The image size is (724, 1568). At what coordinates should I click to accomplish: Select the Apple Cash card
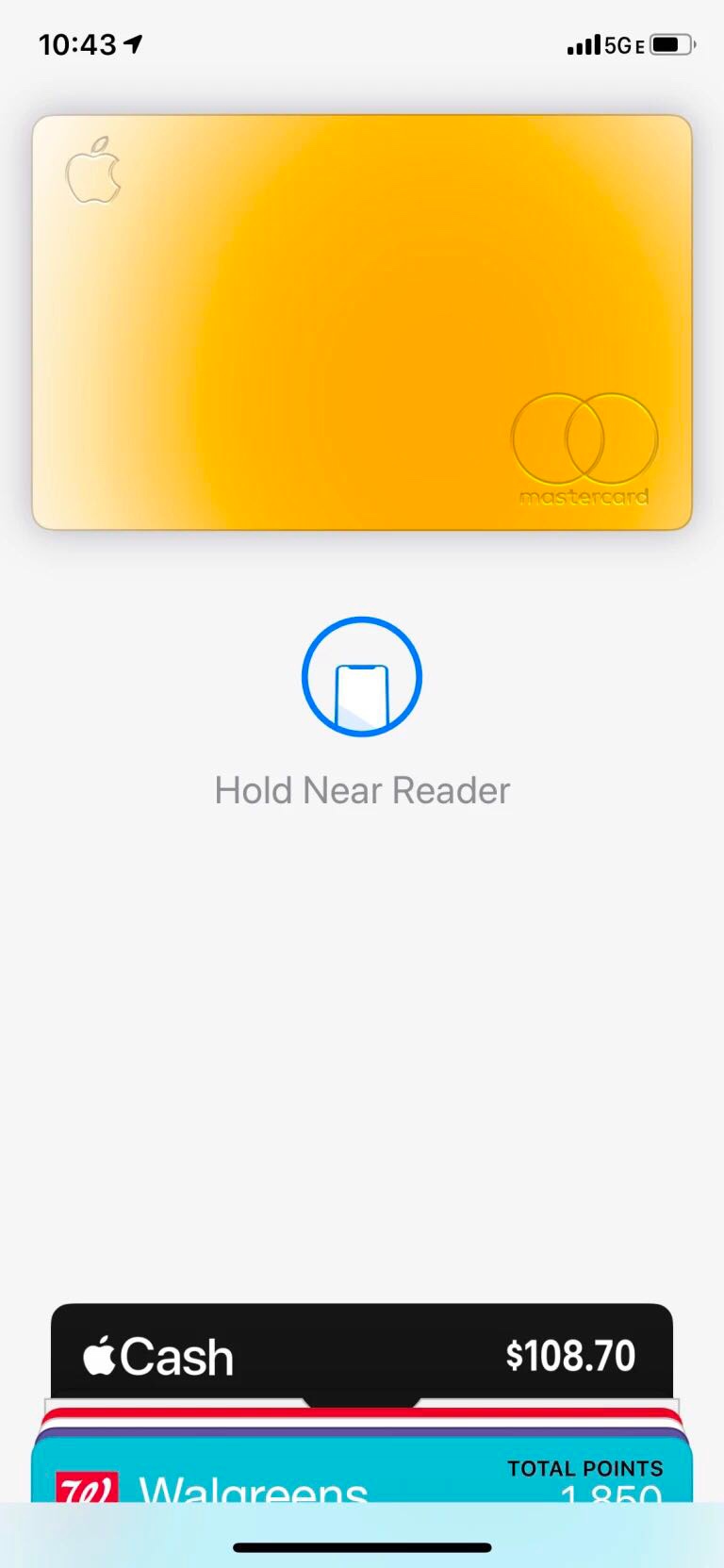click(x=362, y=1354)
